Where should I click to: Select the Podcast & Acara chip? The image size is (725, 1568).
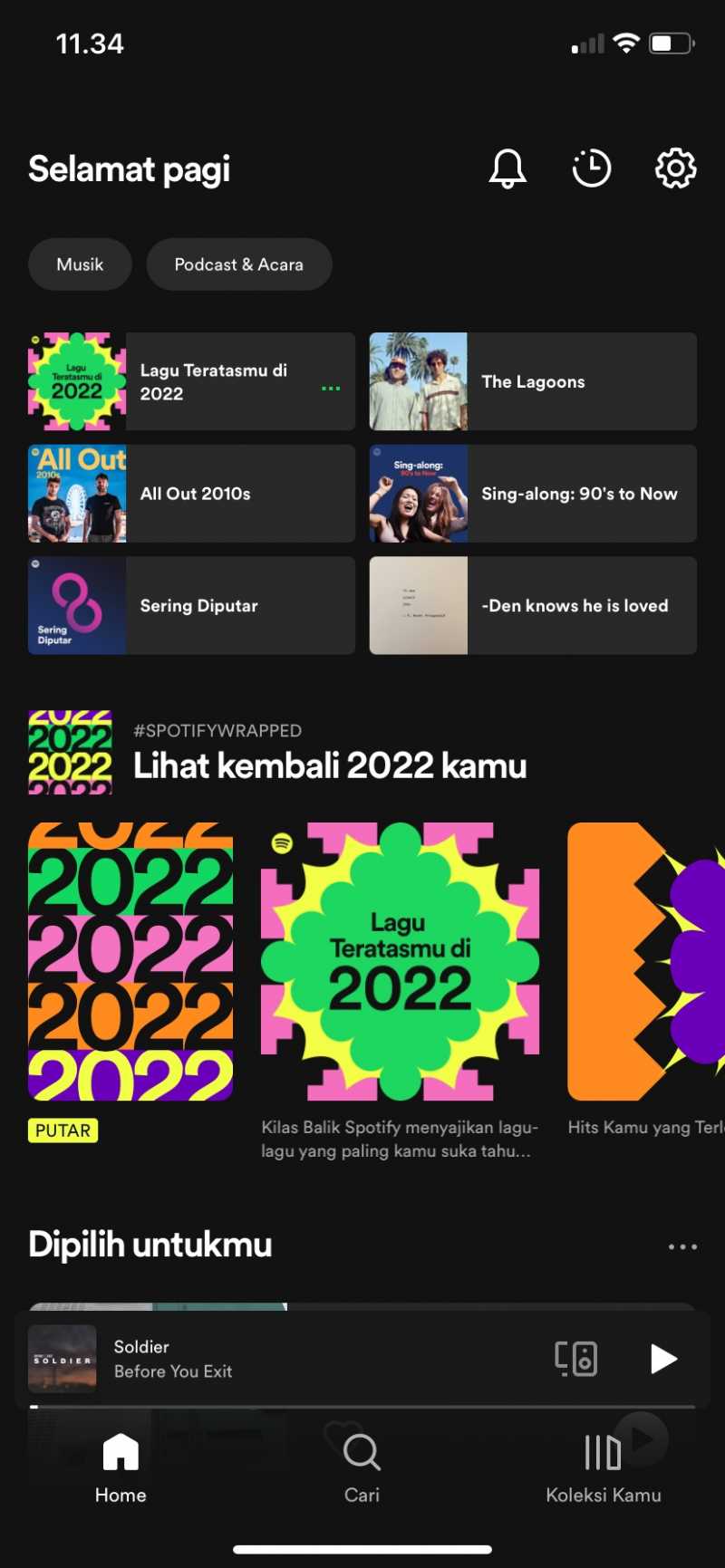point(238,265)
